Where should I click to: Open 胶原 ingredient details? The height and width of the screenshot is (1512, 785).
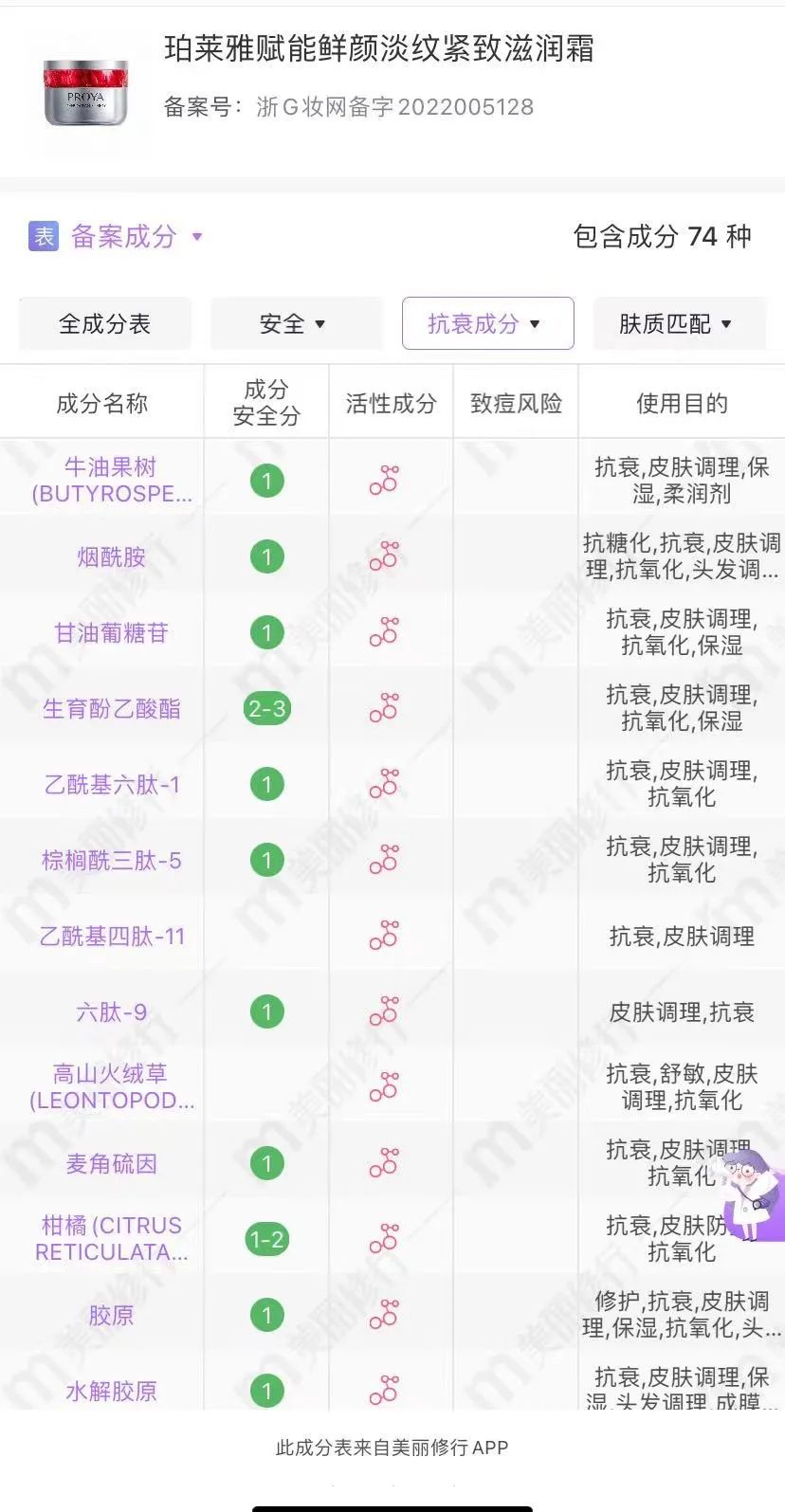pyautogui.click(x=111, y=1315)
